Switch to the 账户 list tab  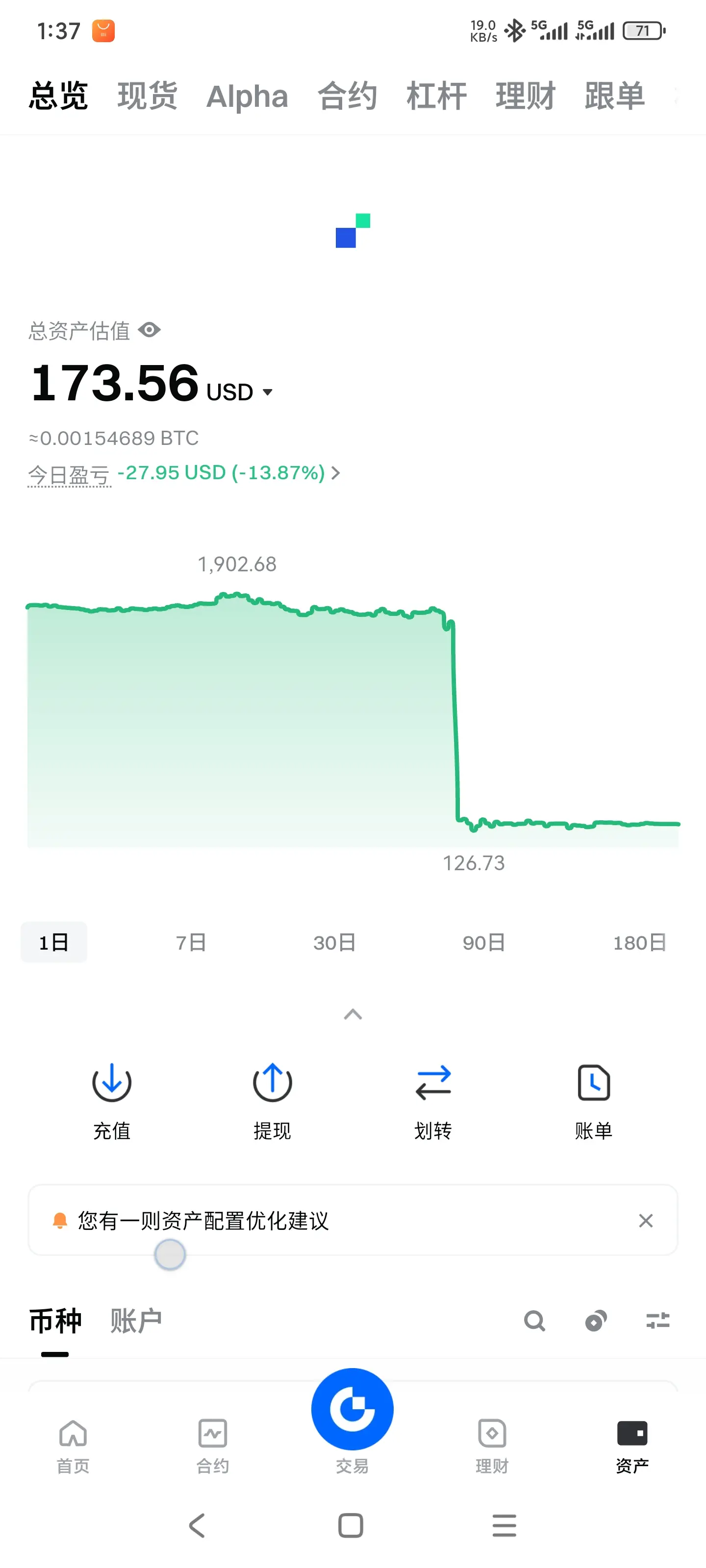pos(136,1321)
